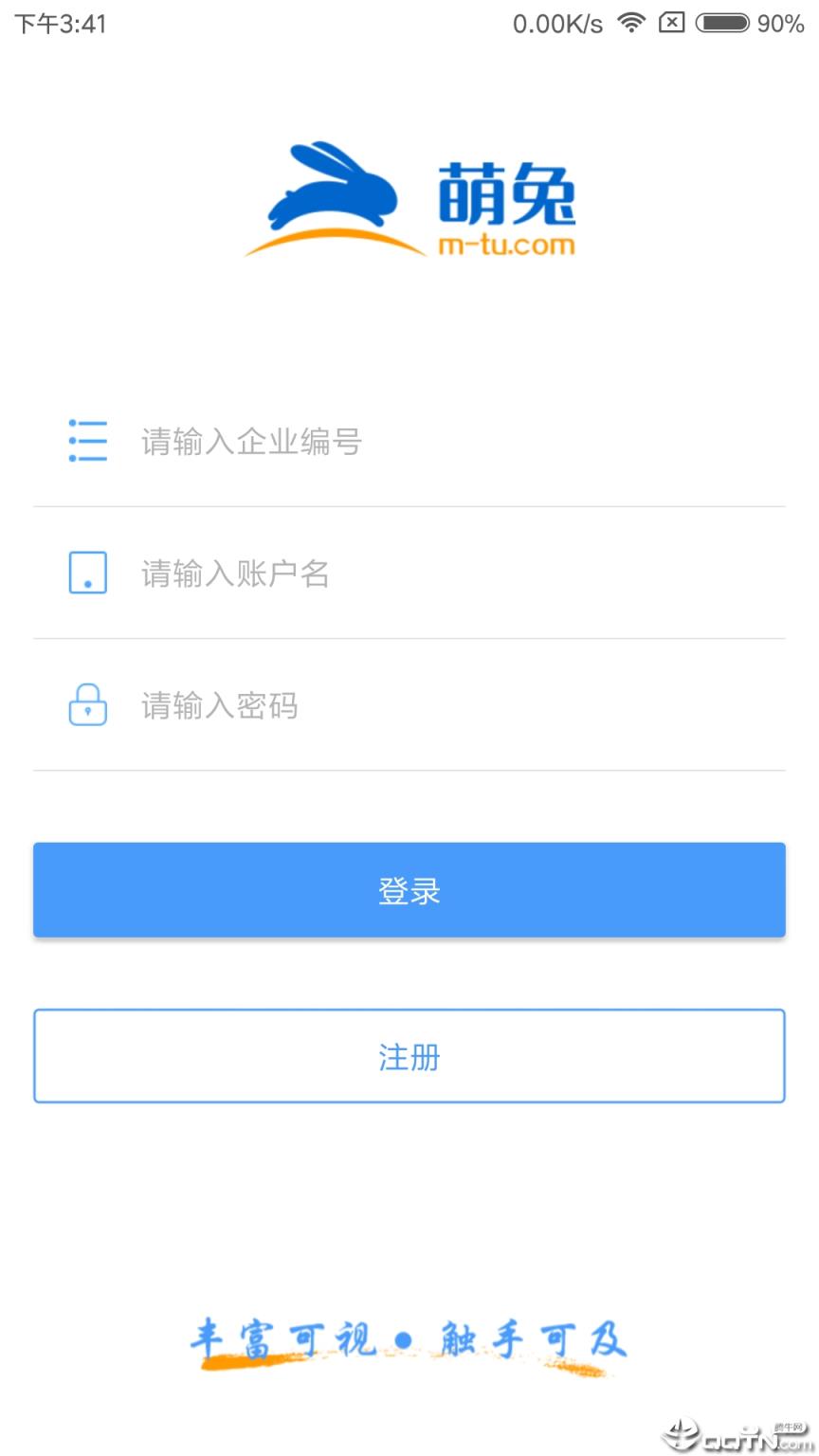Click the enterprise number list icon
The width and height of the screenshot is (819, 1456).
[87, 440]
